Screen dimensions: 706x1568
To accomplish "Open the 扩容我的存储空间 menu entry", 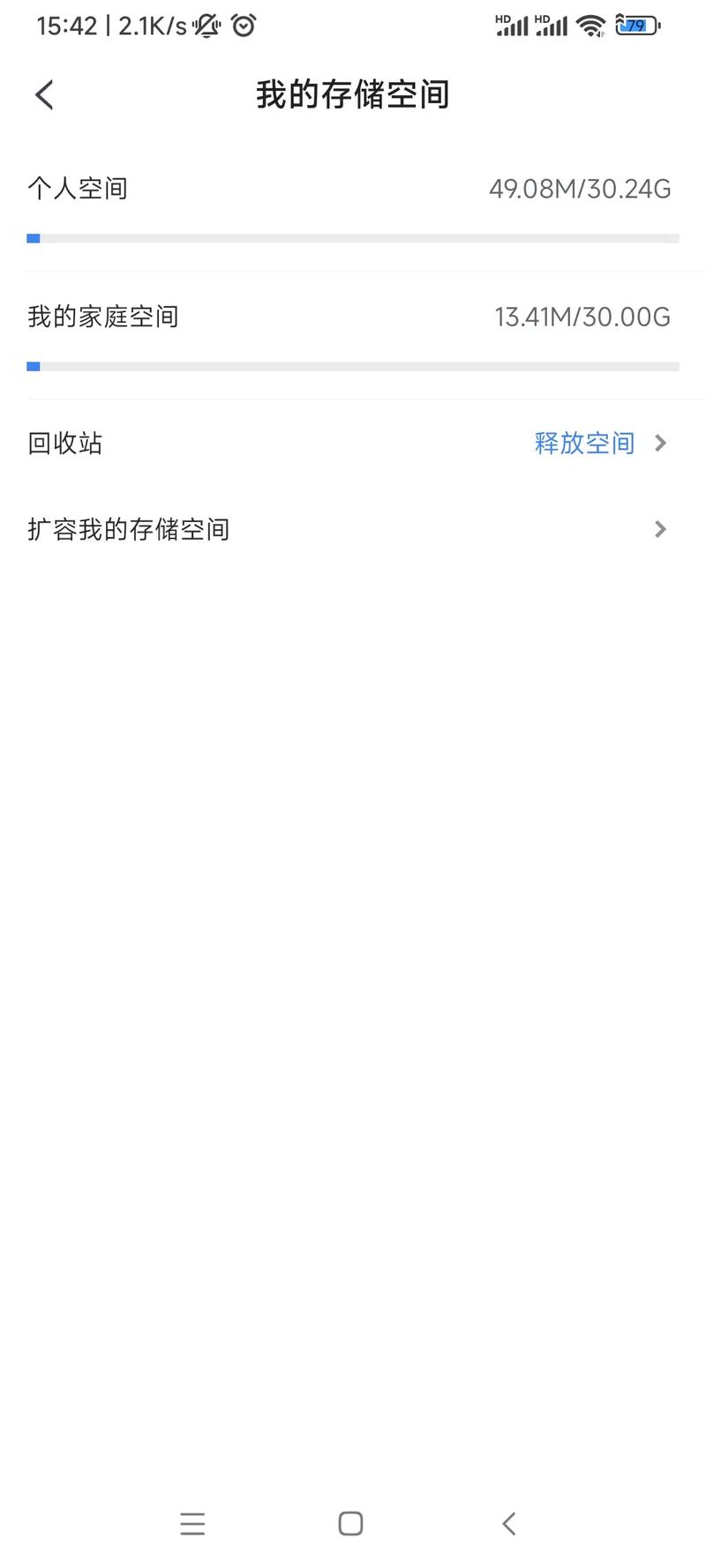I will coord(128,528).
